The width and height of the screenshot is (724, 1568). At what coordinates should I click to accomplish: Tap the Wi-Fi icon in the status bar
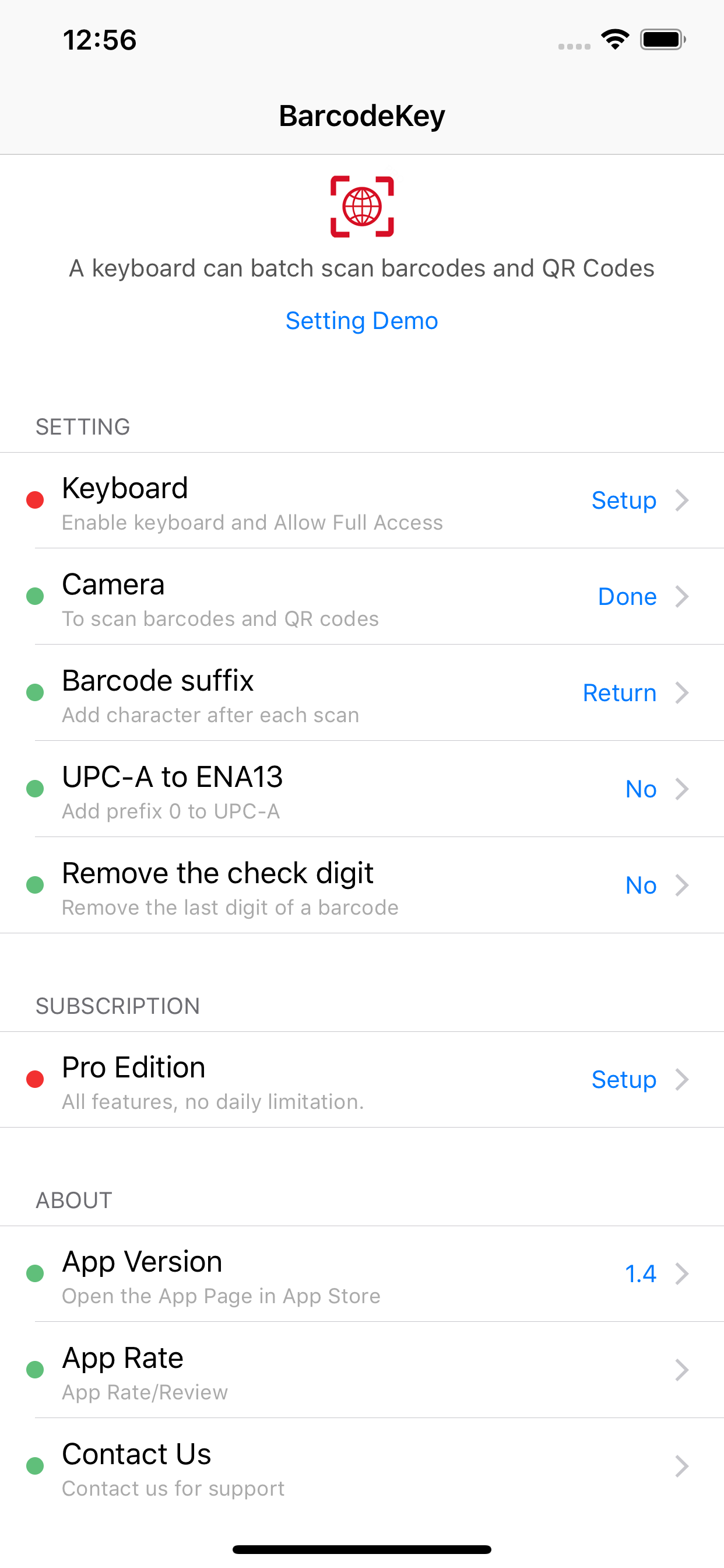click(x=614, y=39)
